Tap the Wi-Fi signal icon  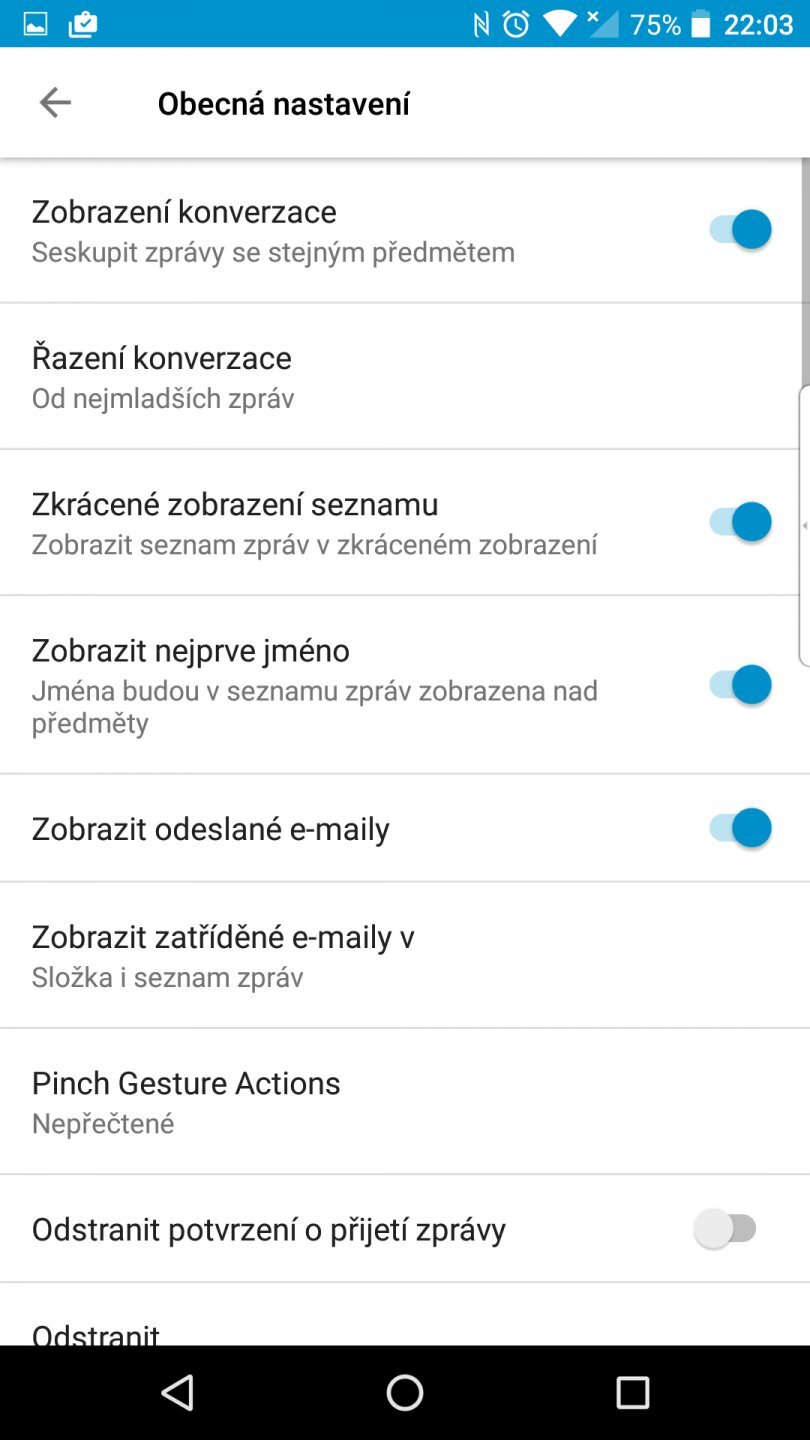pyautogui.click(x=560, y=22)
